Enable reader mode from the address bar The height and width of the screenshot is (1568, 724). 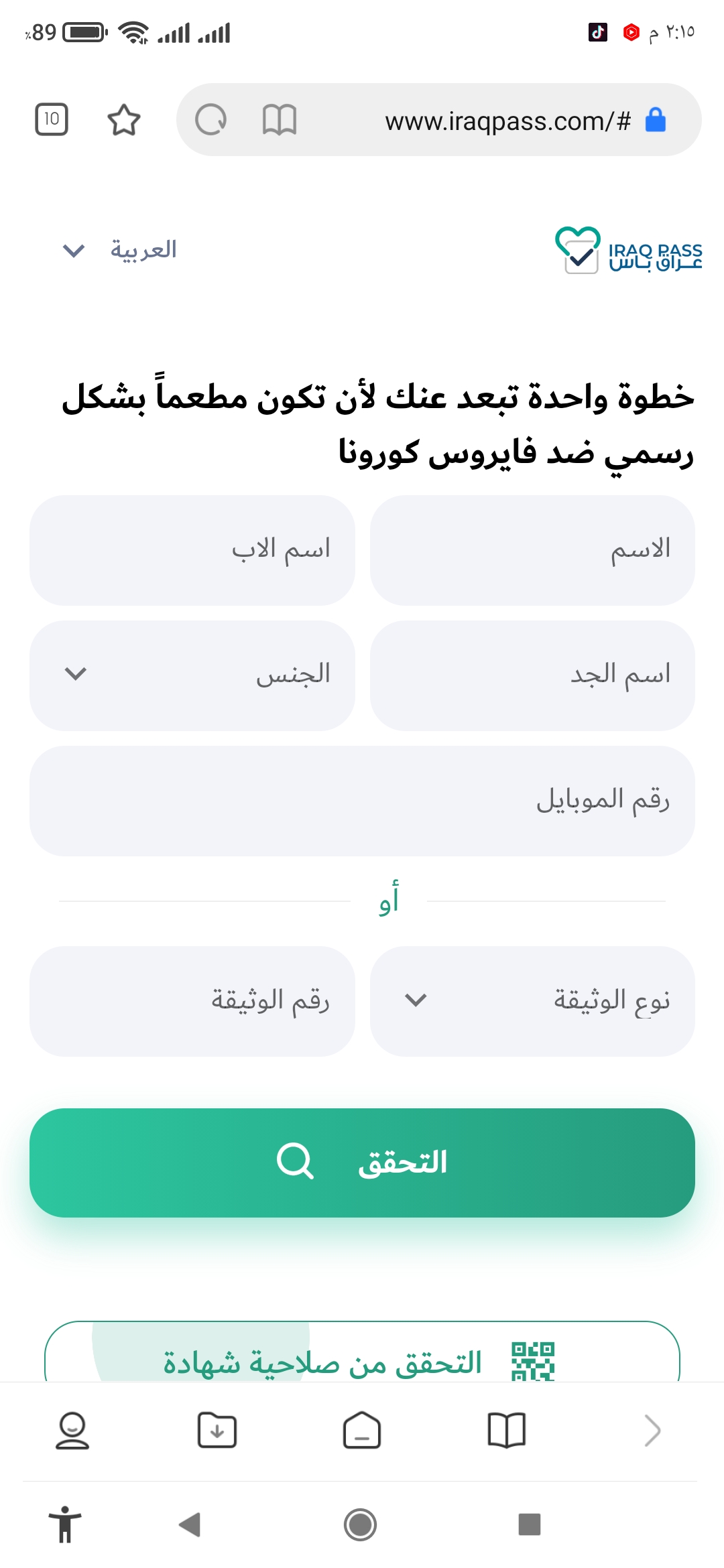pos(279,121)
